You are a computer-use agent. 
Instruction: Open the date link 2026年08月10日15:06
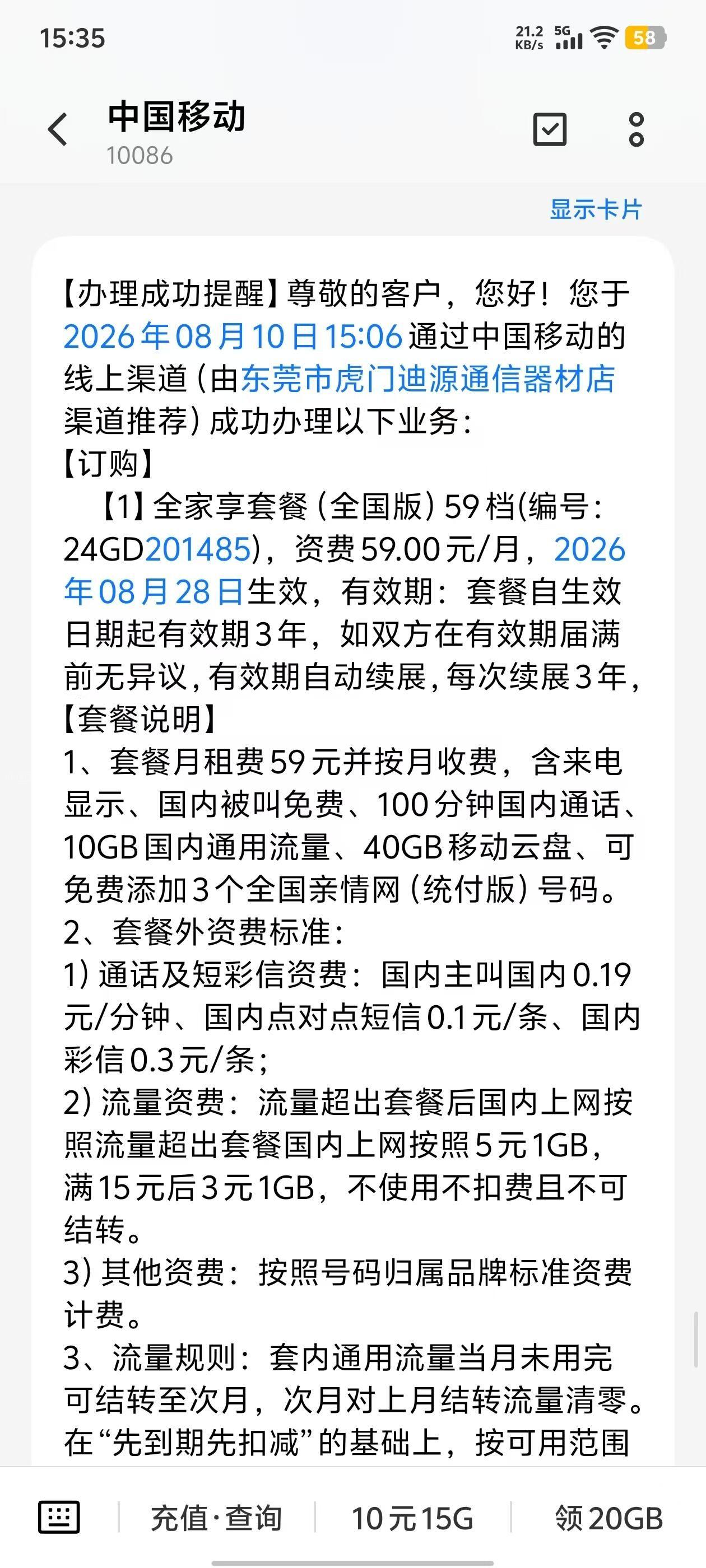tap(233, 337)
